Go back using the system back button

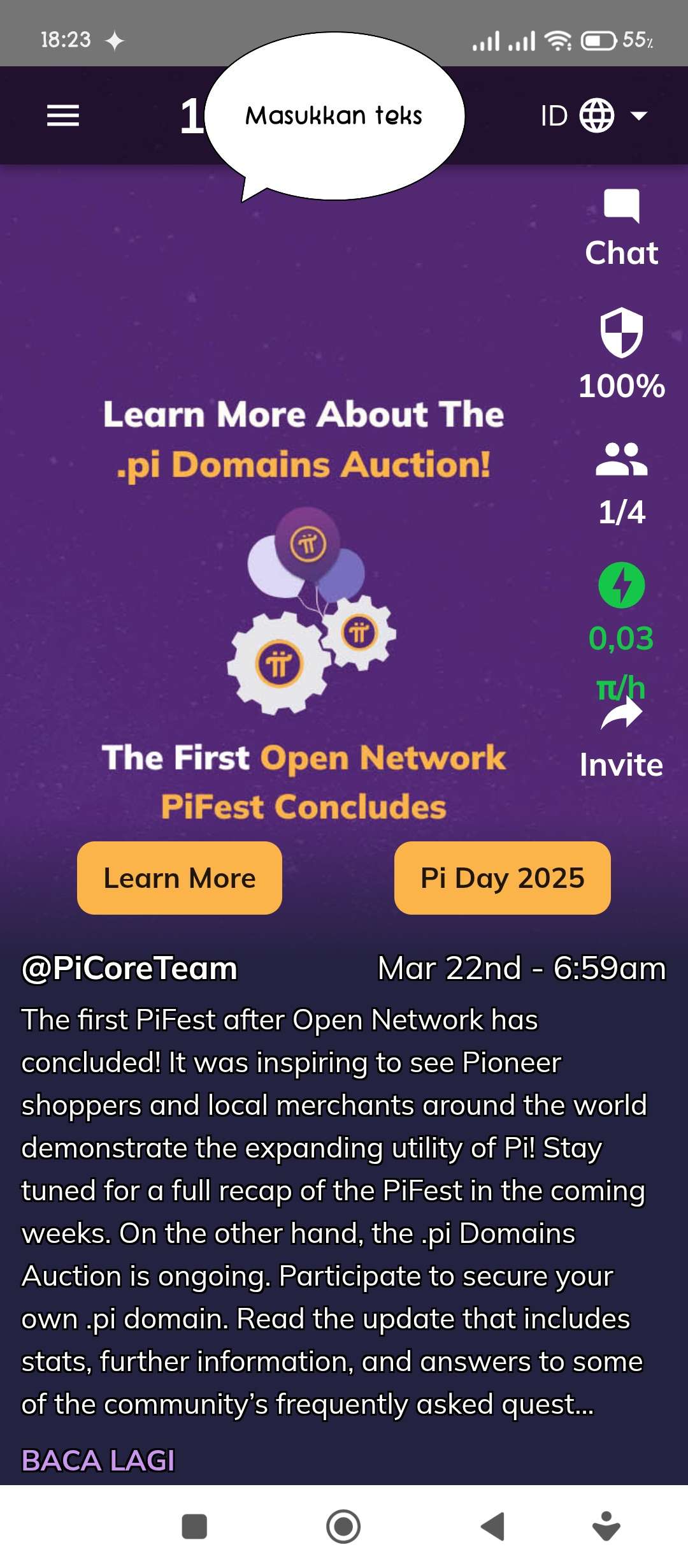click(492, 1527)
